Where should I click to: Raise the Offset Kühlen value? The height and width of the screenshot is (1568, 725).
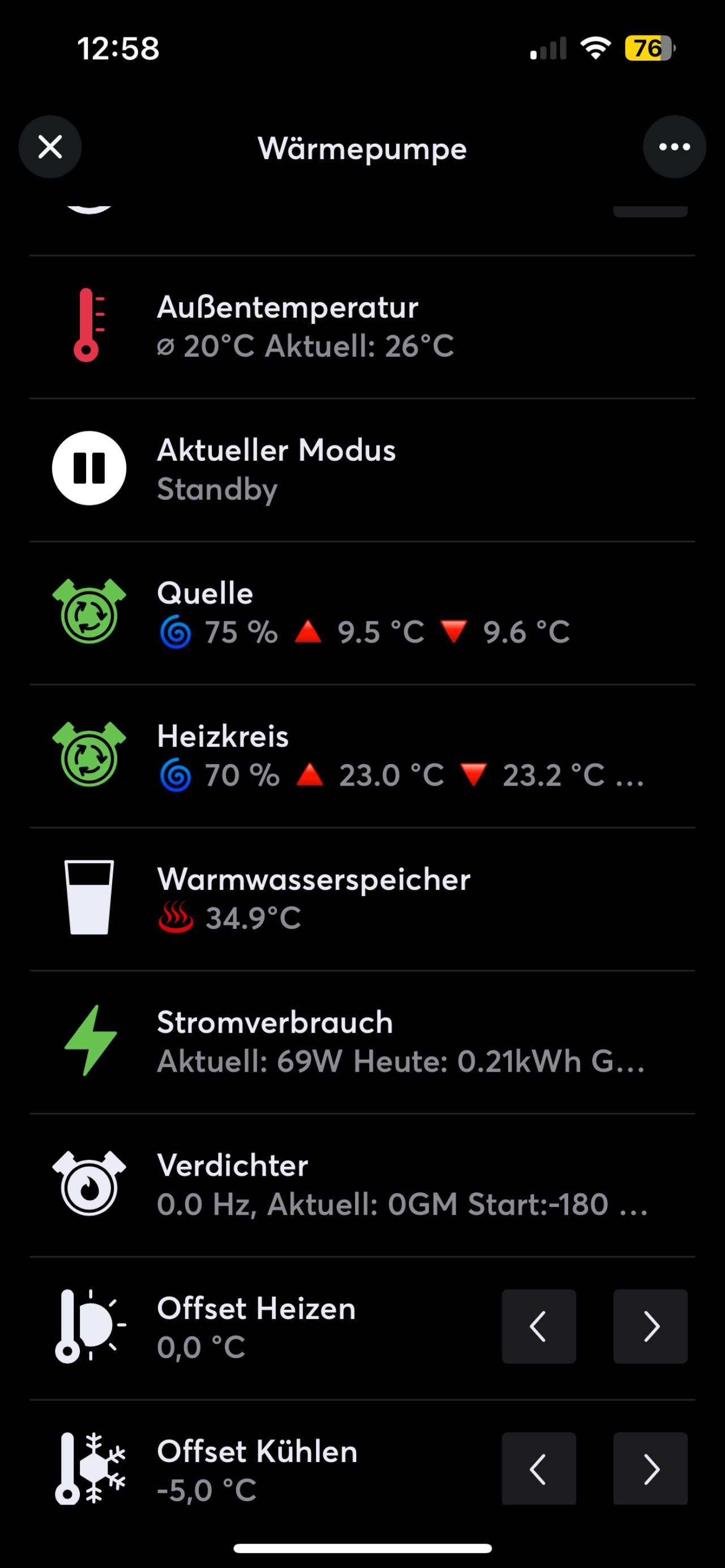pyautogui.click(x=650, y=1470)
